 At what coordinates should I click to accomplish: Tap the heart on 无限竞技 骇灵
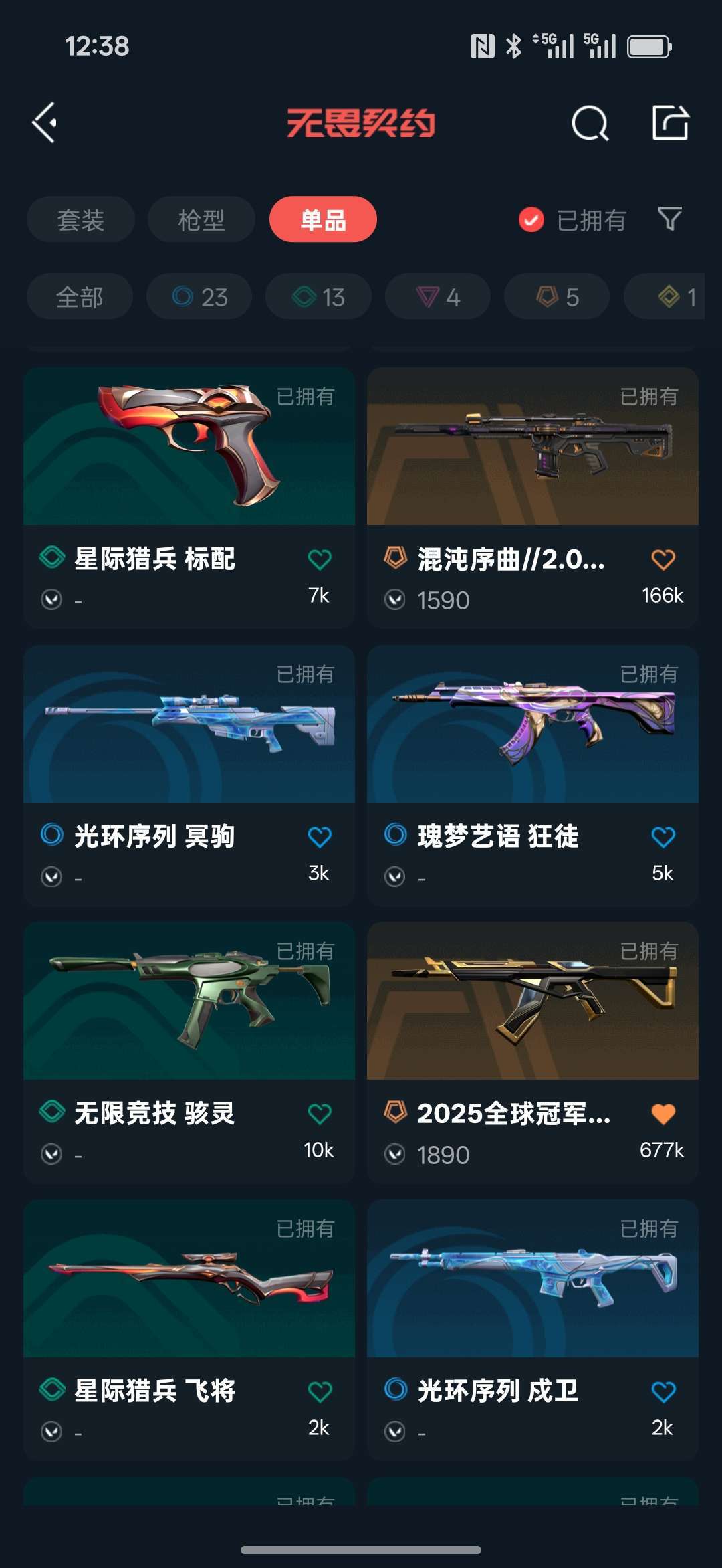[320, 1112]
